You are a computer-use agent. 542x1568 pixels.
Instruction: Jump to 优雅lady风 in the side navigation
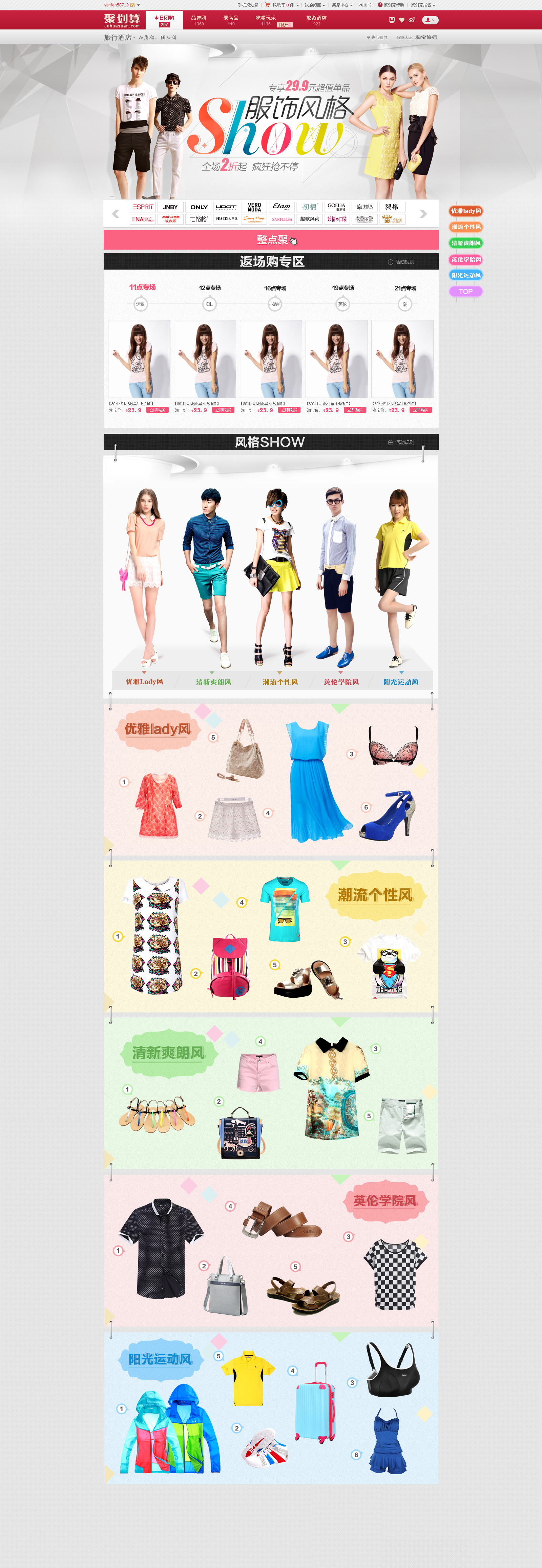coord(466,211)
